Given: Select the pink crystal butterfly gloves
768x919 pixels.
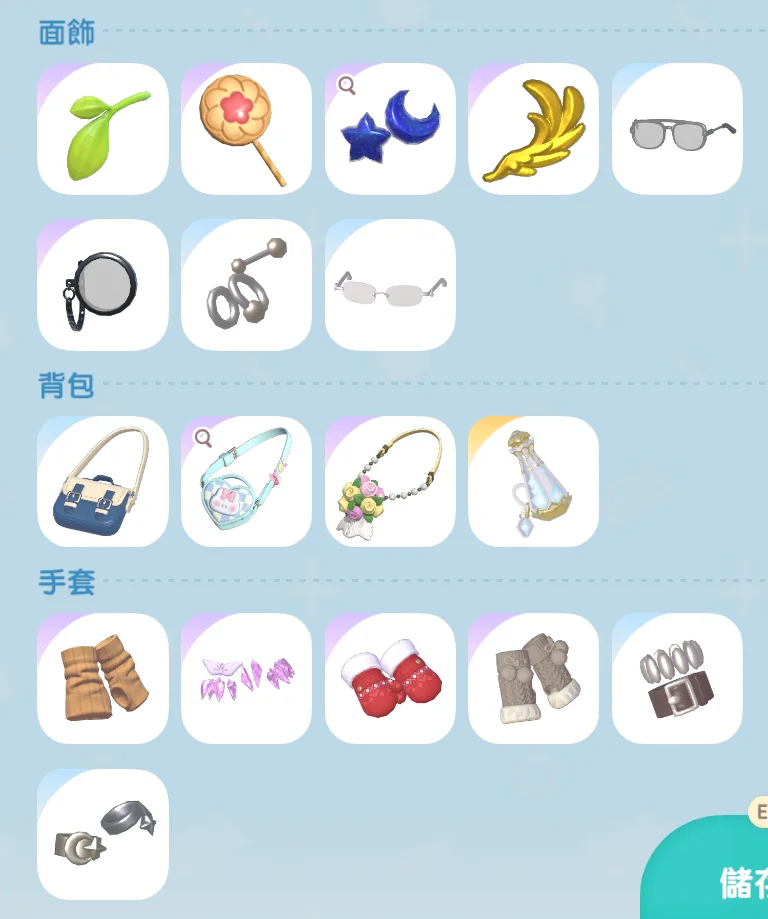Looking at the screenshot, I should coord(246,679).
